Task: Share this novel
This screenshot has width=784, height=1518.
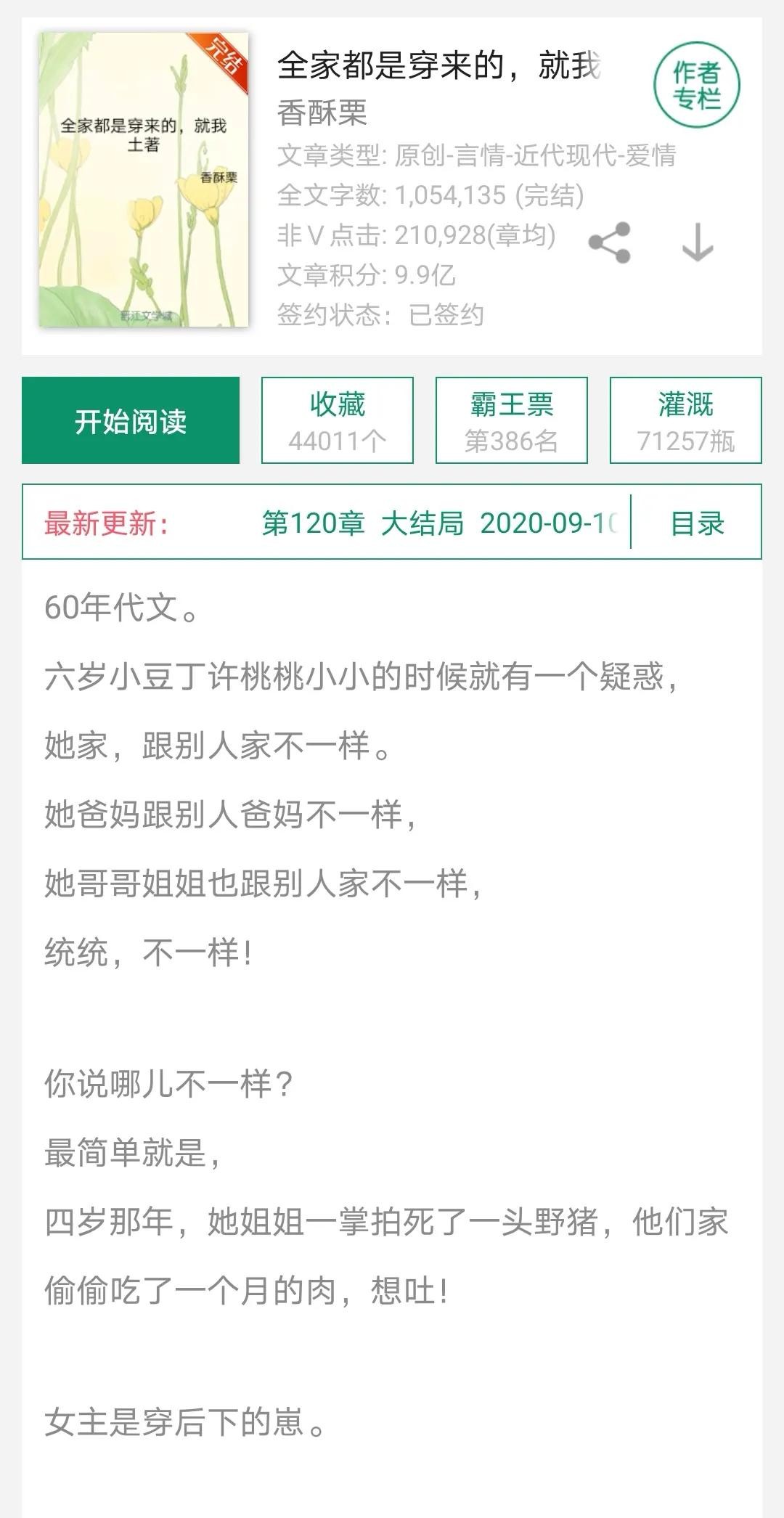Action: point(609,242)
